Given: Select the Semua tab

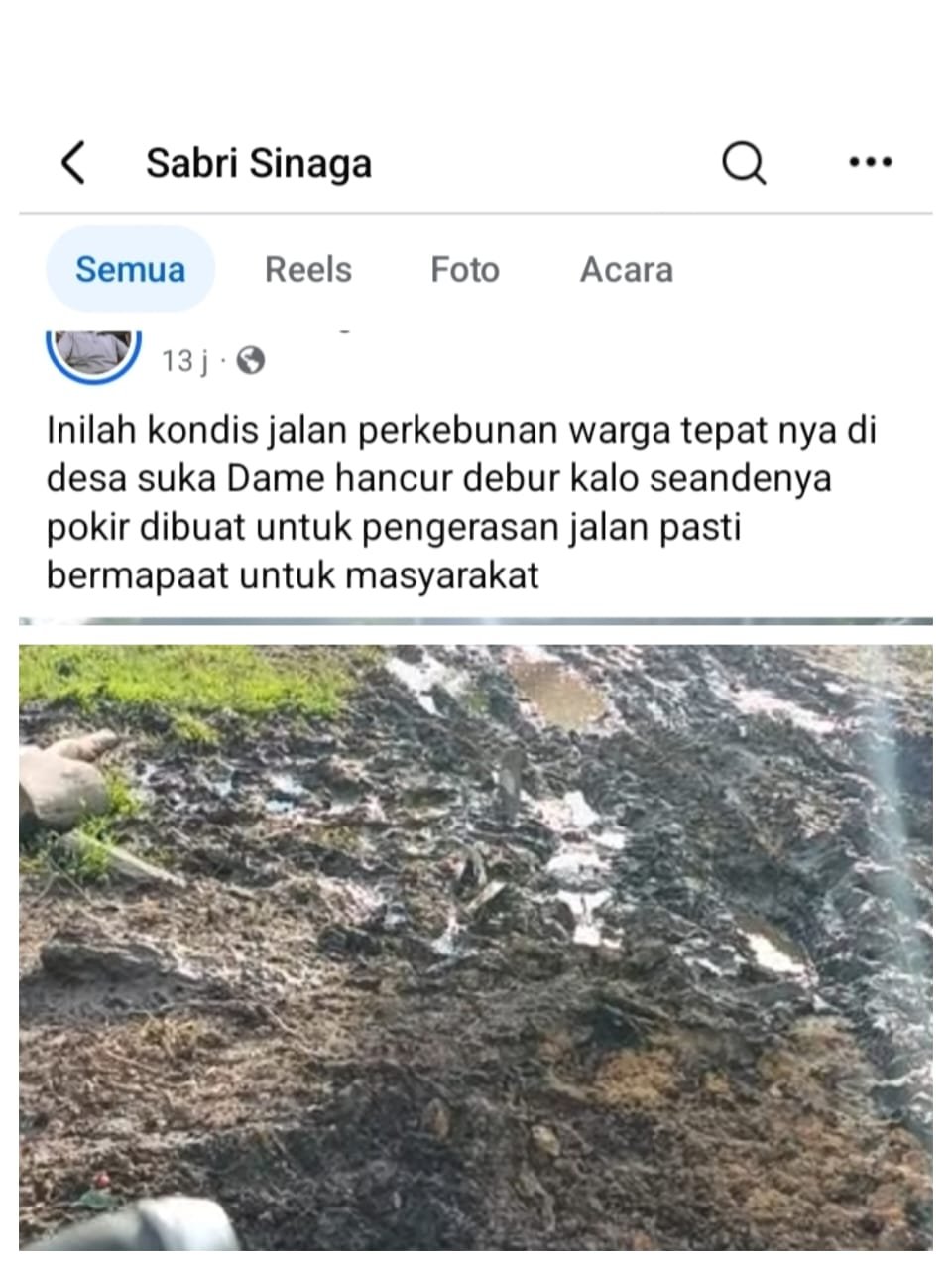Looking at the screenshot, I should point(130,270).
